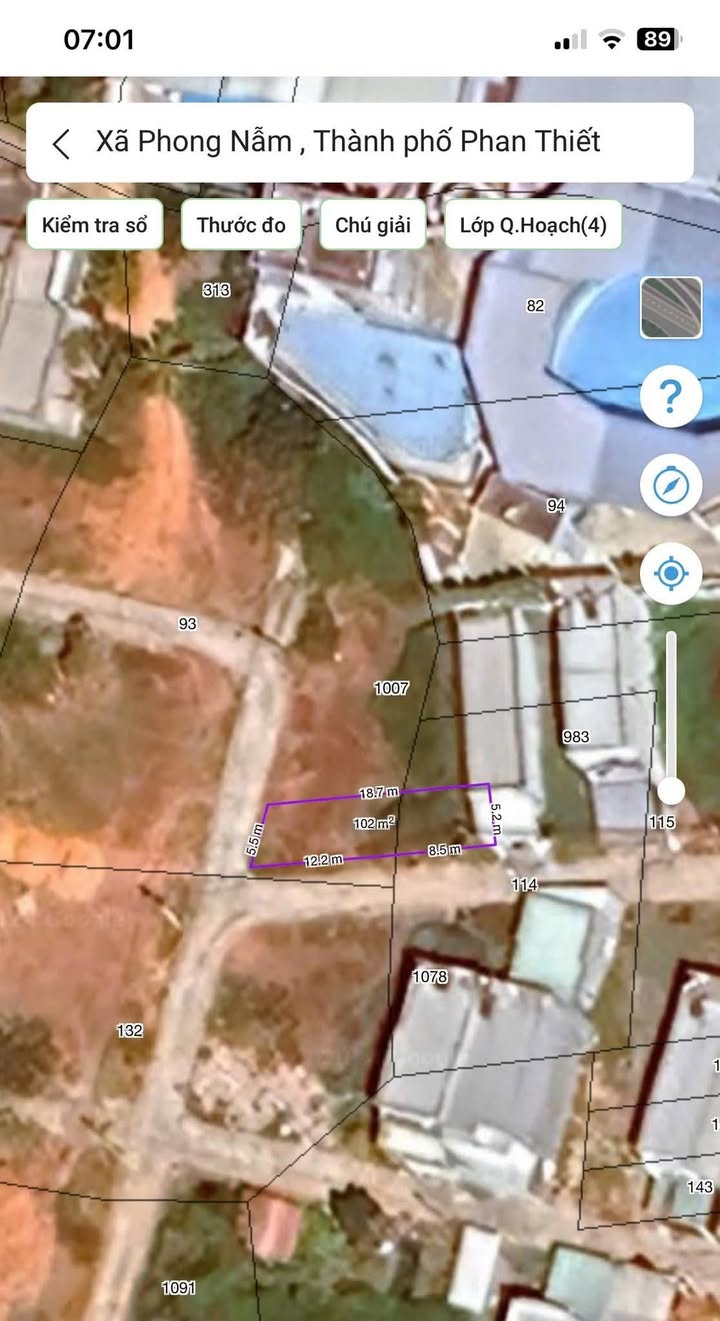
Task: Tap the vertical opacity slider handle
Action: point(671,791)
